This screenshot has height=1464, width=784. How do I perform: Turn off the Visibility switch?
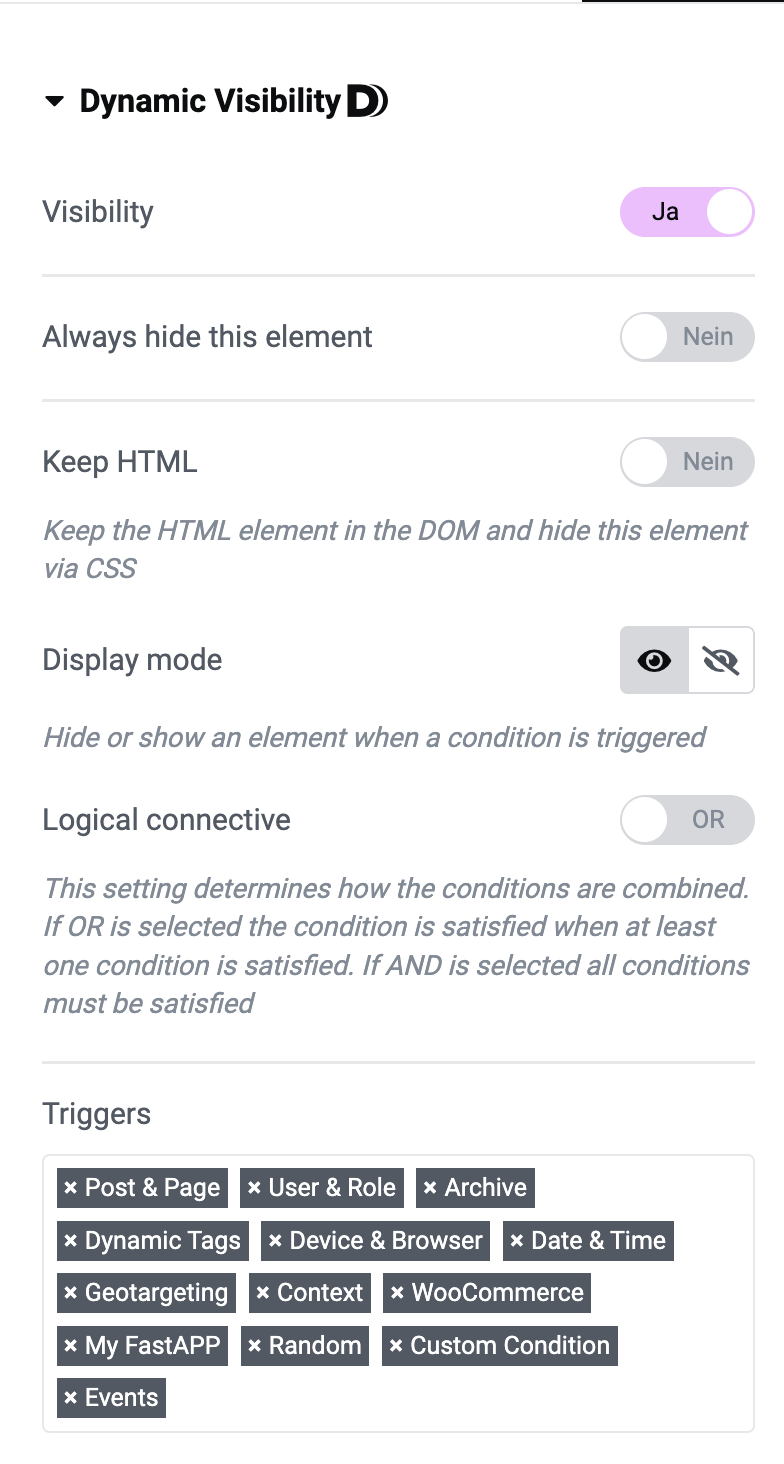[x=687, y=212]
